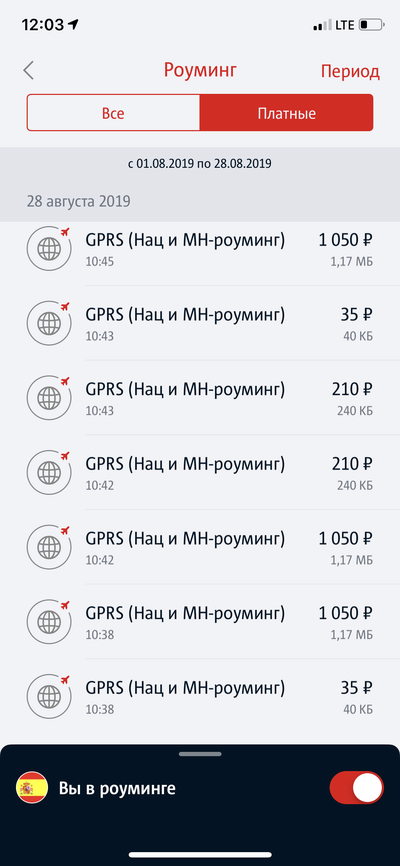Image resolution: width=400 pixels, height=866 pixels.
Task: Open the Период date range selector
Action: 350,72
